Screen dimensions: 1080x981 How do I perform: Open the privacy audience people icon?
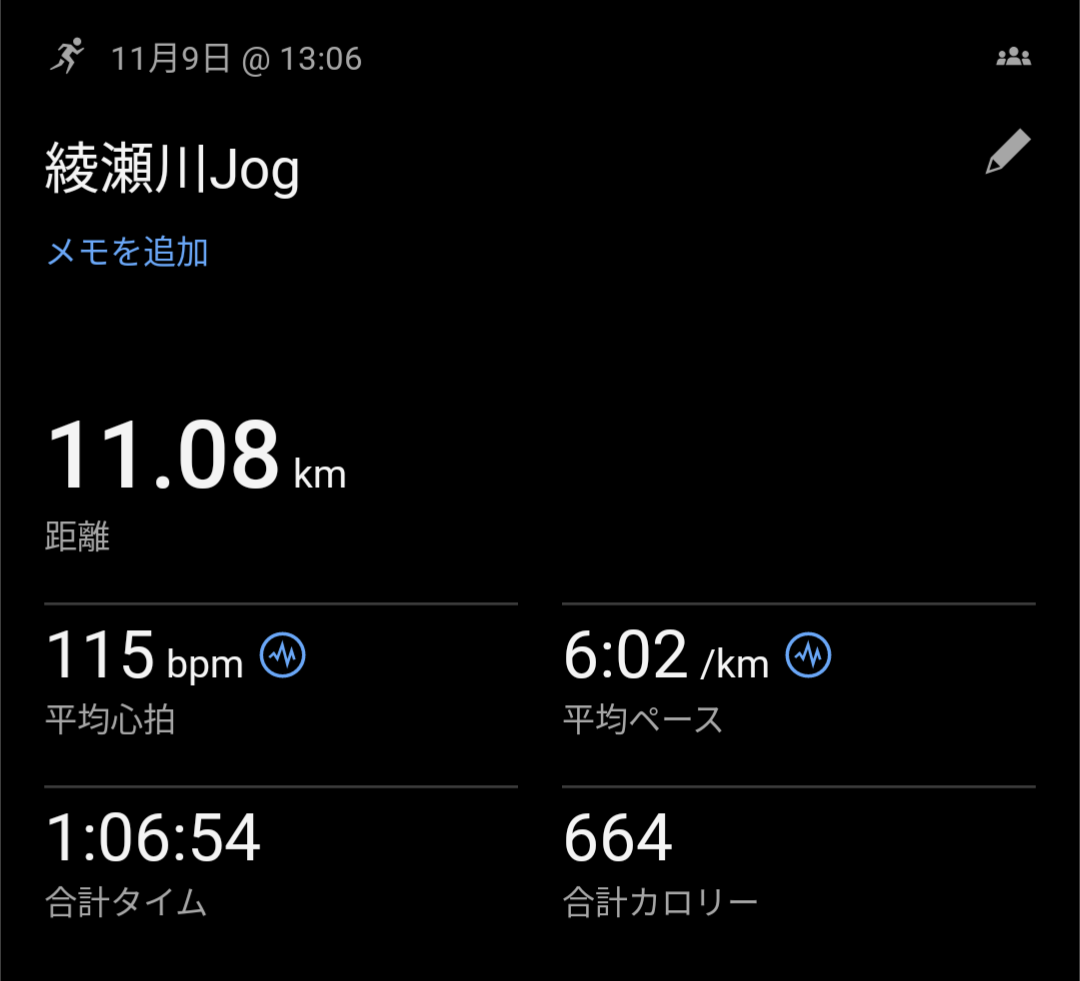(x=1013, y=58)
